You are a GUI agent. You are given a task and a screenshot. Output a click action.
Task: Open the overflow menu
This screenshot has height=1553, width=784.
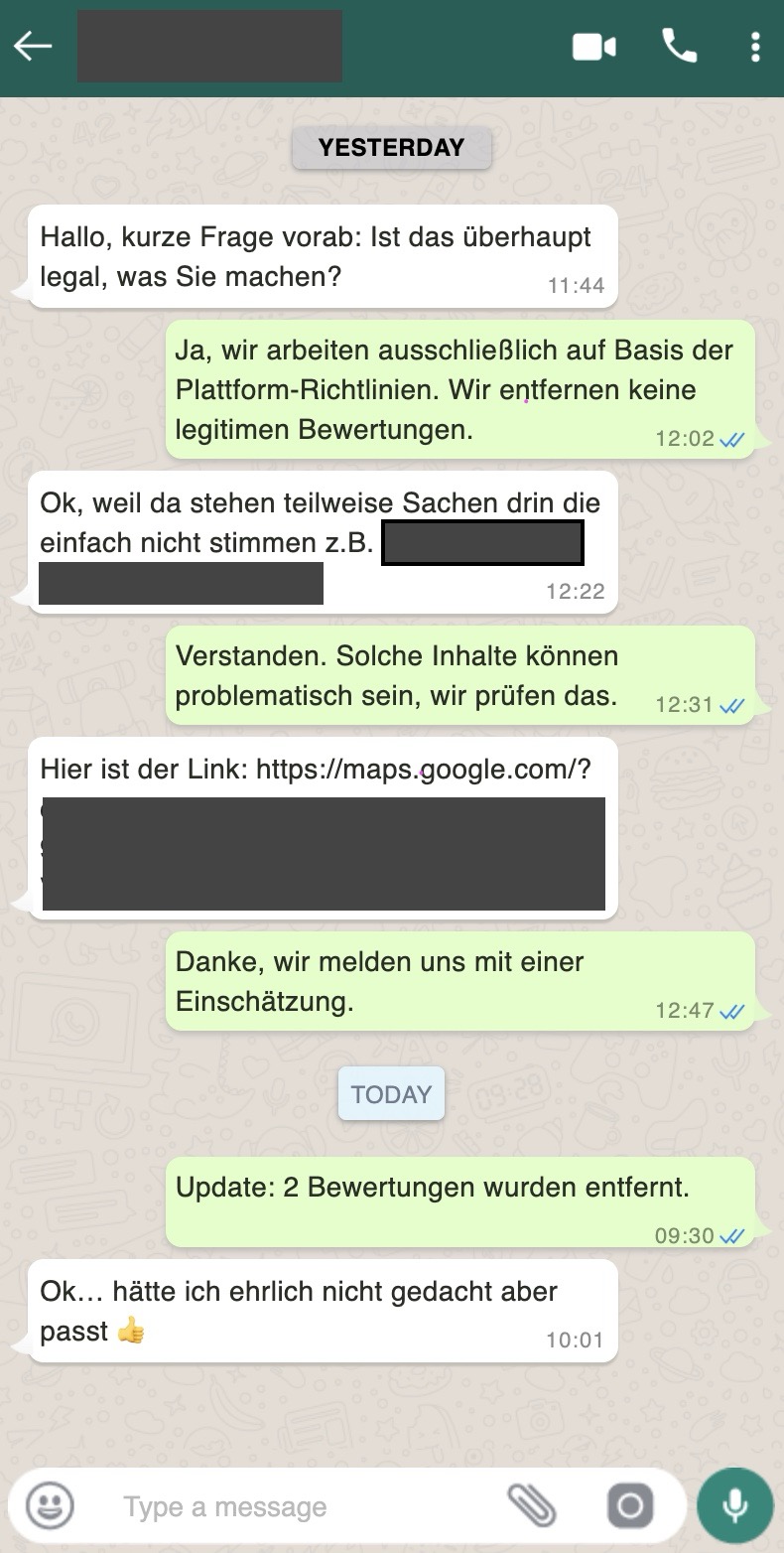pos(755,47)
